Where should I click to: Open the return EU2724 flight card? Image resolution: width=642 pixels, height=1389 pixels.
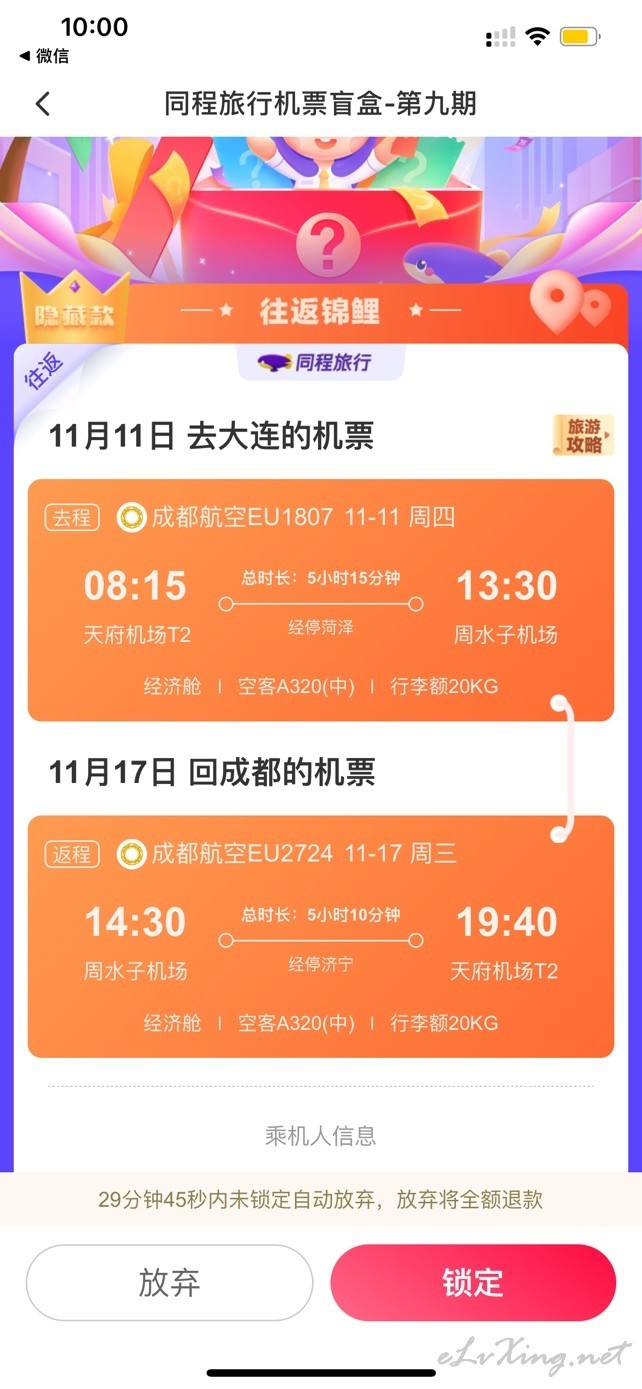(x=320, y=936)
